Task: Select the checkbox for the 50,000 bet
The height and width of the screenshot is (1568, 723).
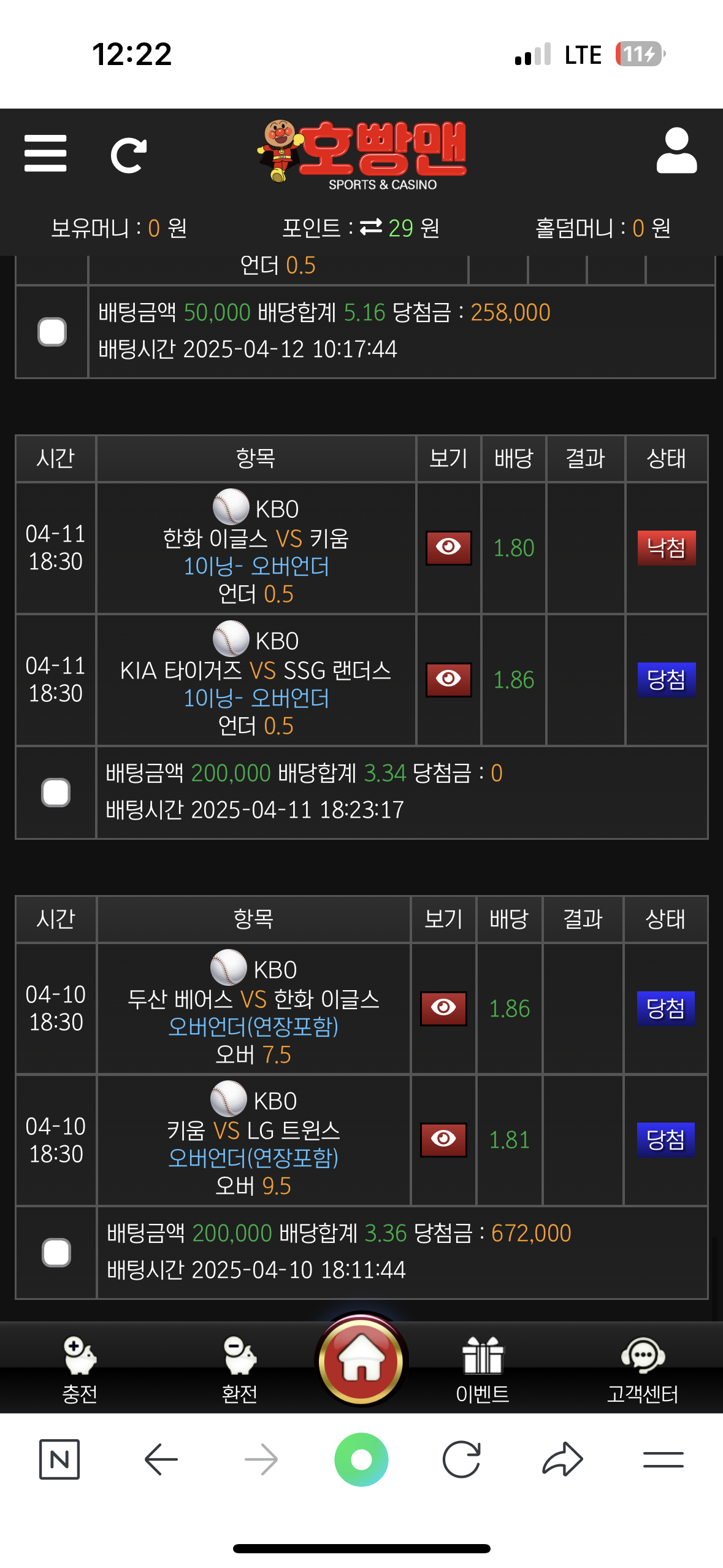Action: pyautogui.click(x=52, y=332)
